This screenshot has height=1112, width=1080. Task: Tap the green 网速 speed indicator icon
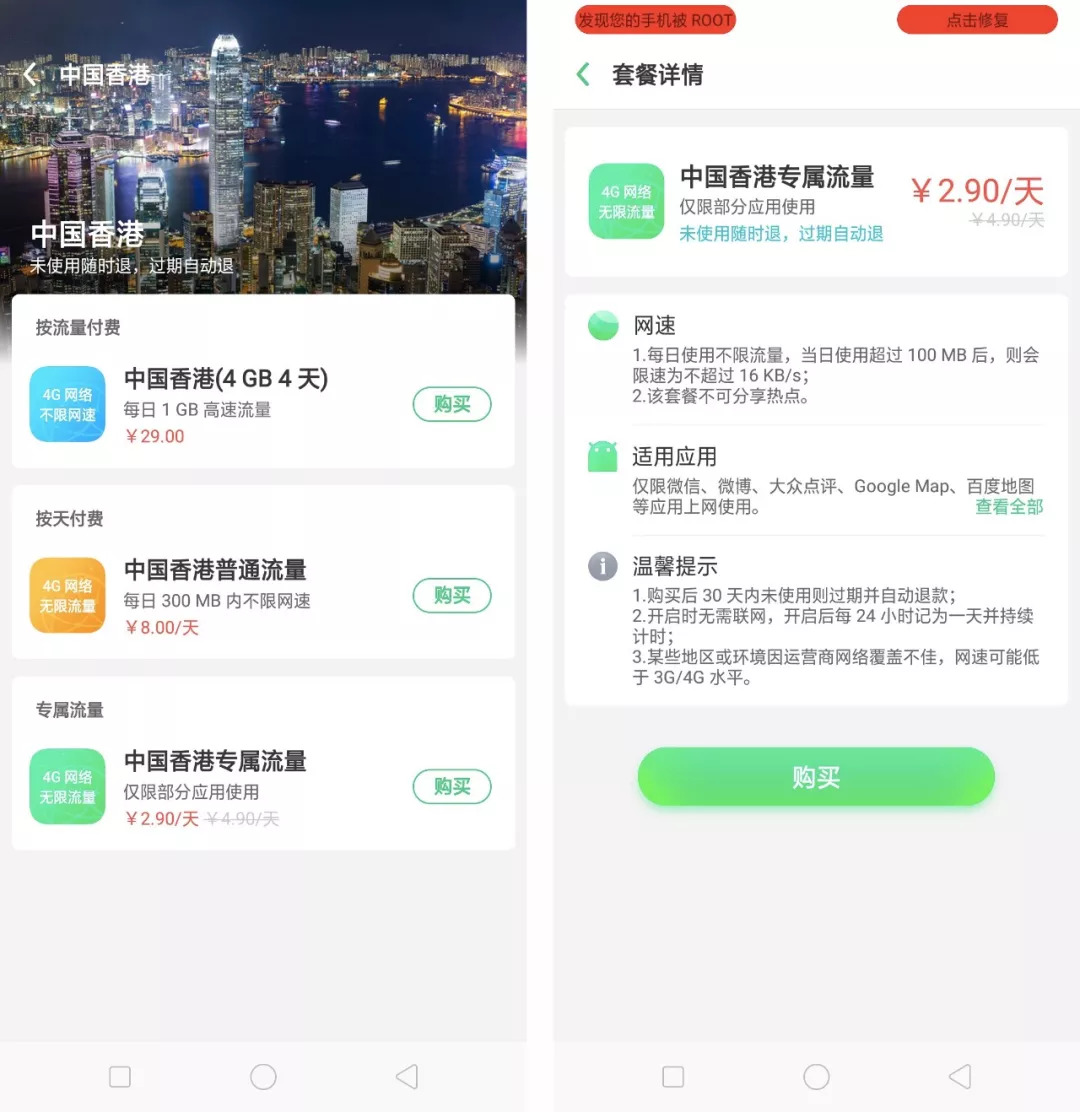pos(600,325)
